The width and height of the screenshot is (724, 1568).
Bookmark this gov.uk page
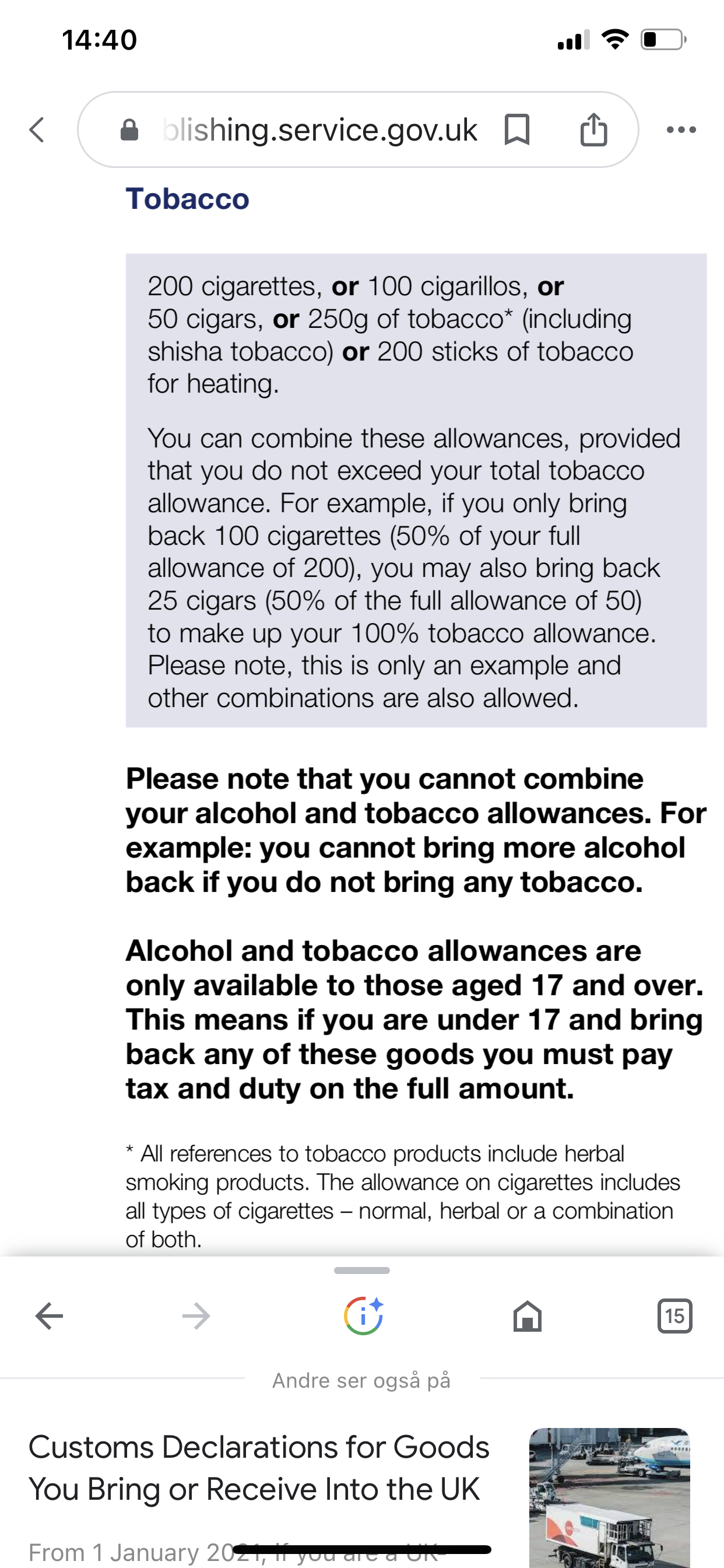tap(517, 129)
